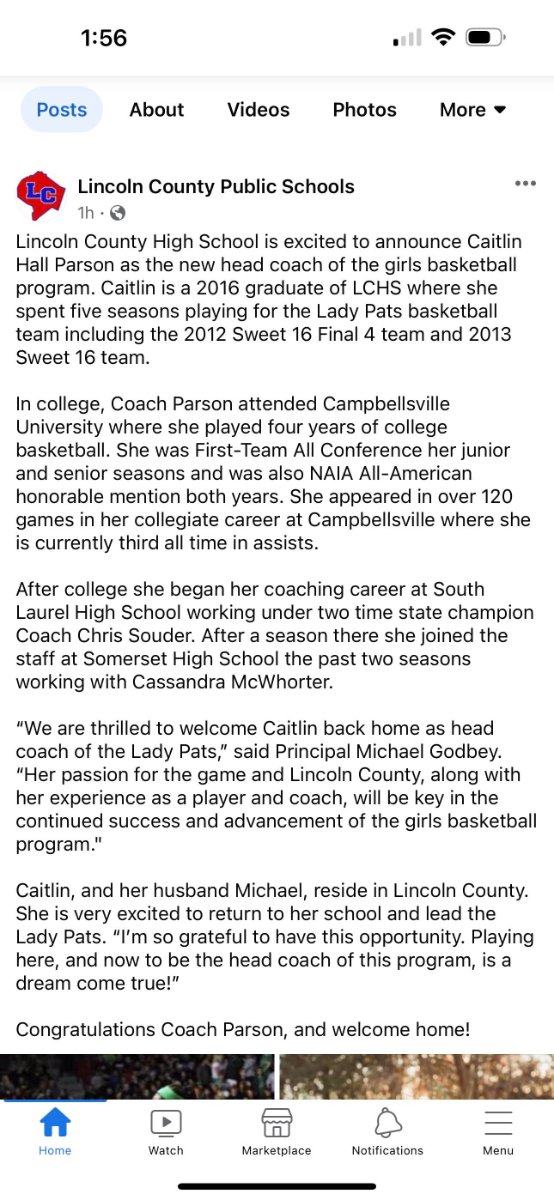The width and height of the screenshot is (554, 1200).
Task: Open Lincoln County Public Schools page name
Action: point(216,186)
